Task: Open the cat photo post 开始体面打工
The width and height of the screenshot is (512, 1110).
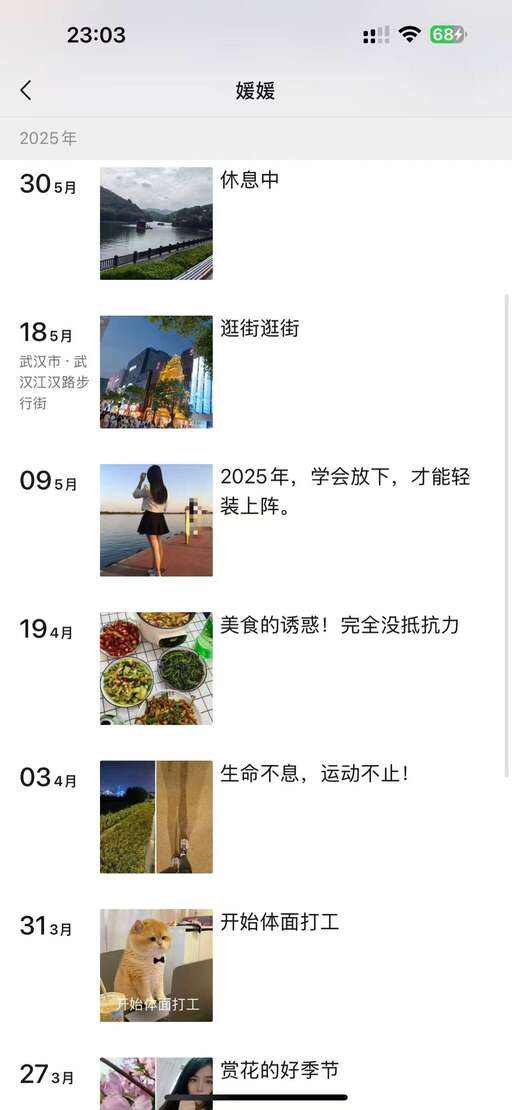Action: (156, 965)
